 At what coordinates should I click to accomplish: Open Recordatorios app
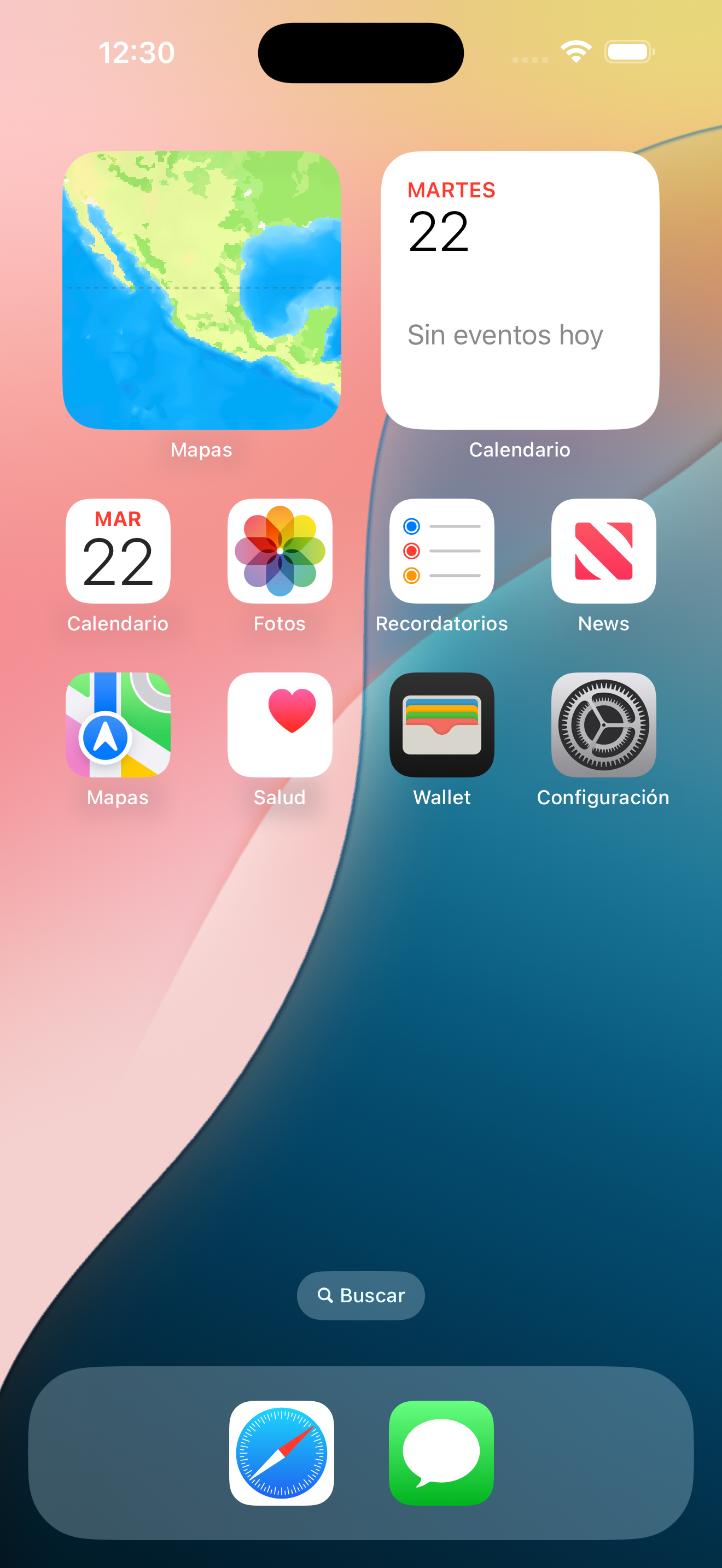point(441,551)
